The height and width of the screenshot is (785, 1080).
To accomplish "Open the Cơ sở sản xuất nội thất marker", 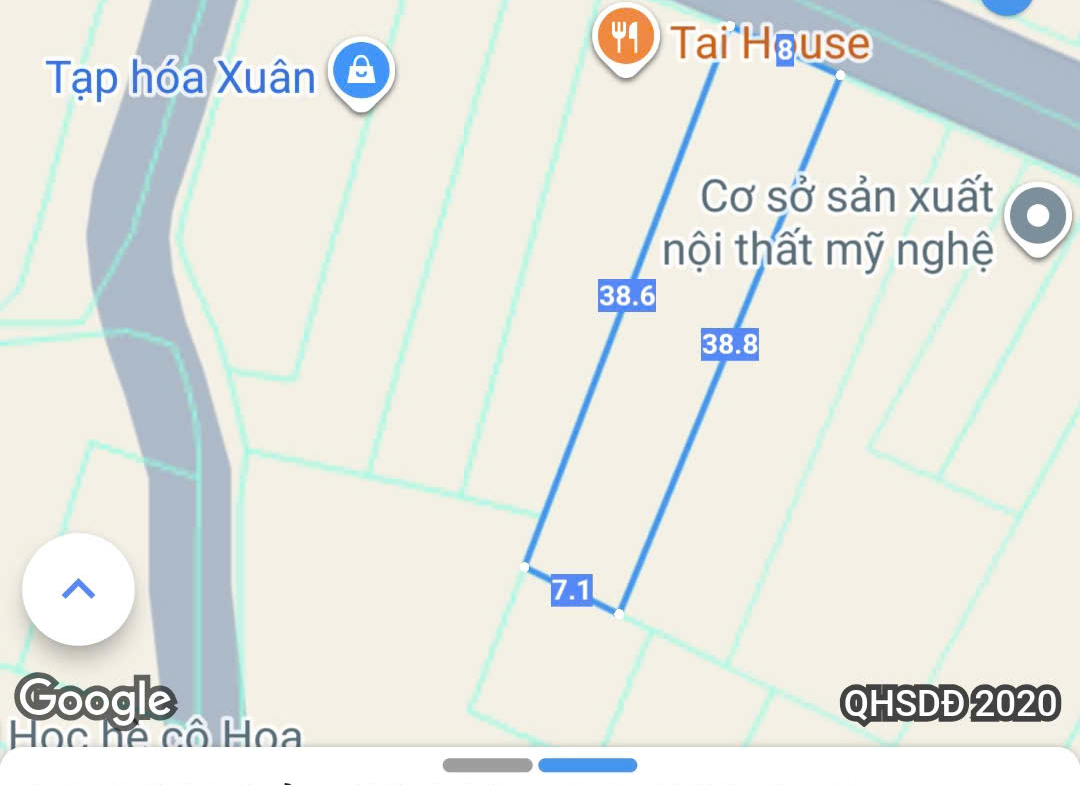I will [x=1037, y=217].
